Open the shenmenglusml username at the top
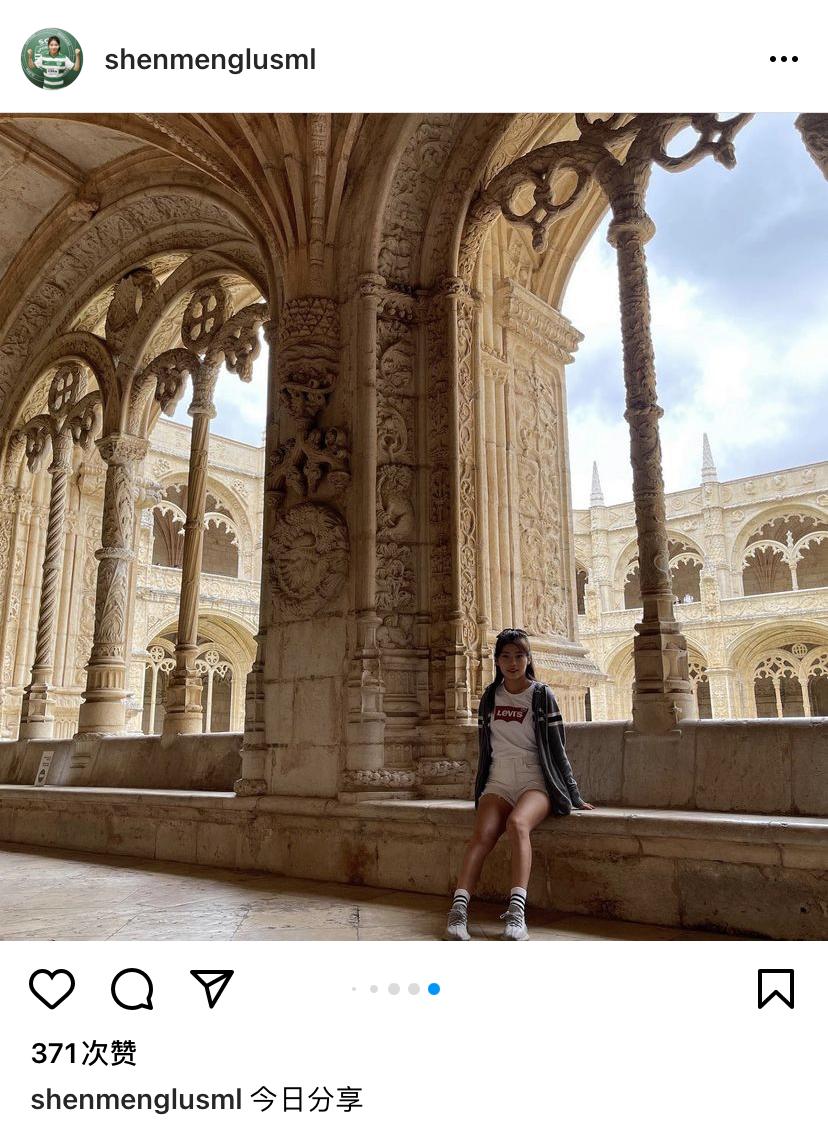This screenshot has width=828, height=1121. 210,60
